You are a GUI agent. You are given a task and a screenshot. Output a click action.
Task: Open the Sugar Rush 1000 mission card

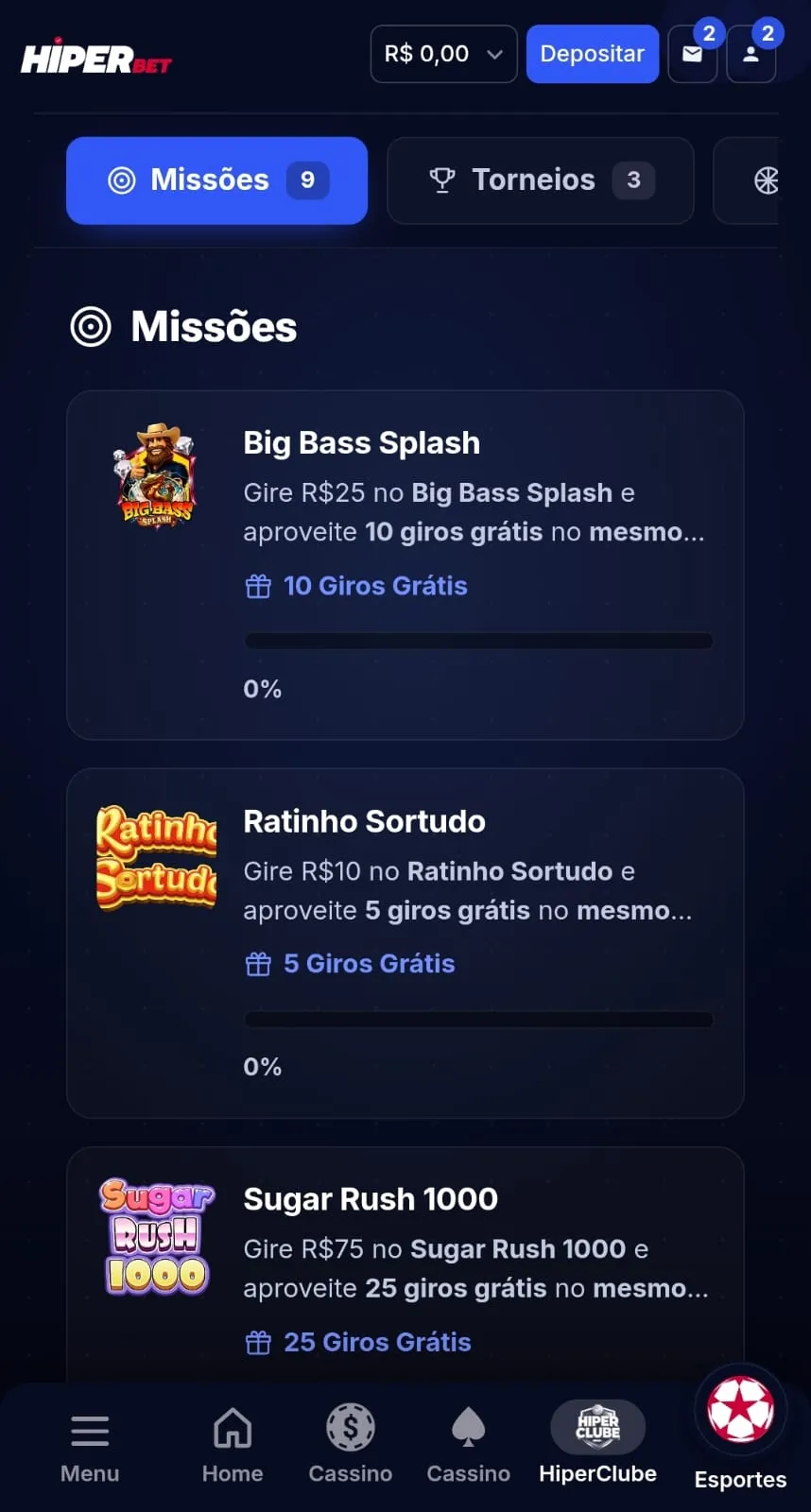click(x=405, y=1264)
